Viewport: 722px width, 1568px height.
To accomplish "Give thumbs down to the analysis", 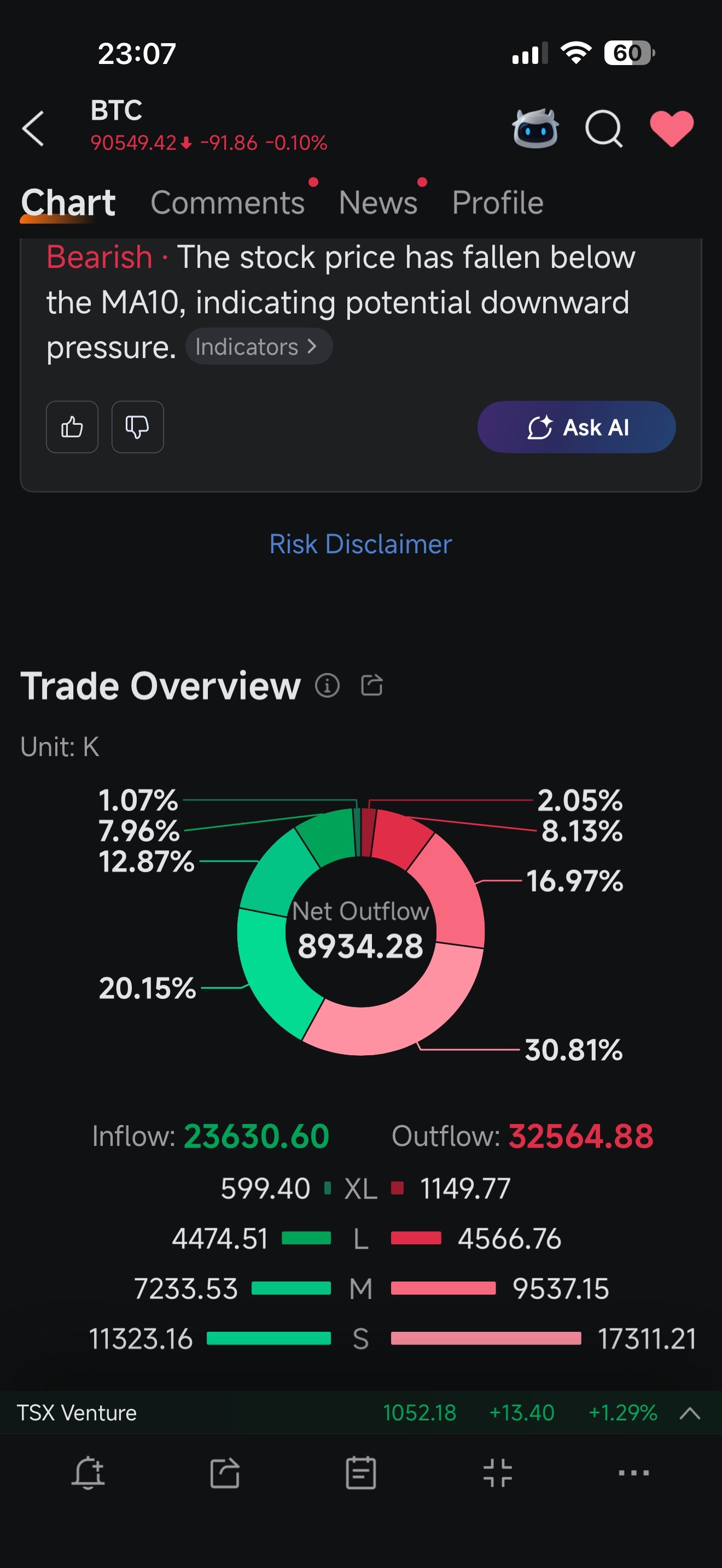I will [138, 426].
